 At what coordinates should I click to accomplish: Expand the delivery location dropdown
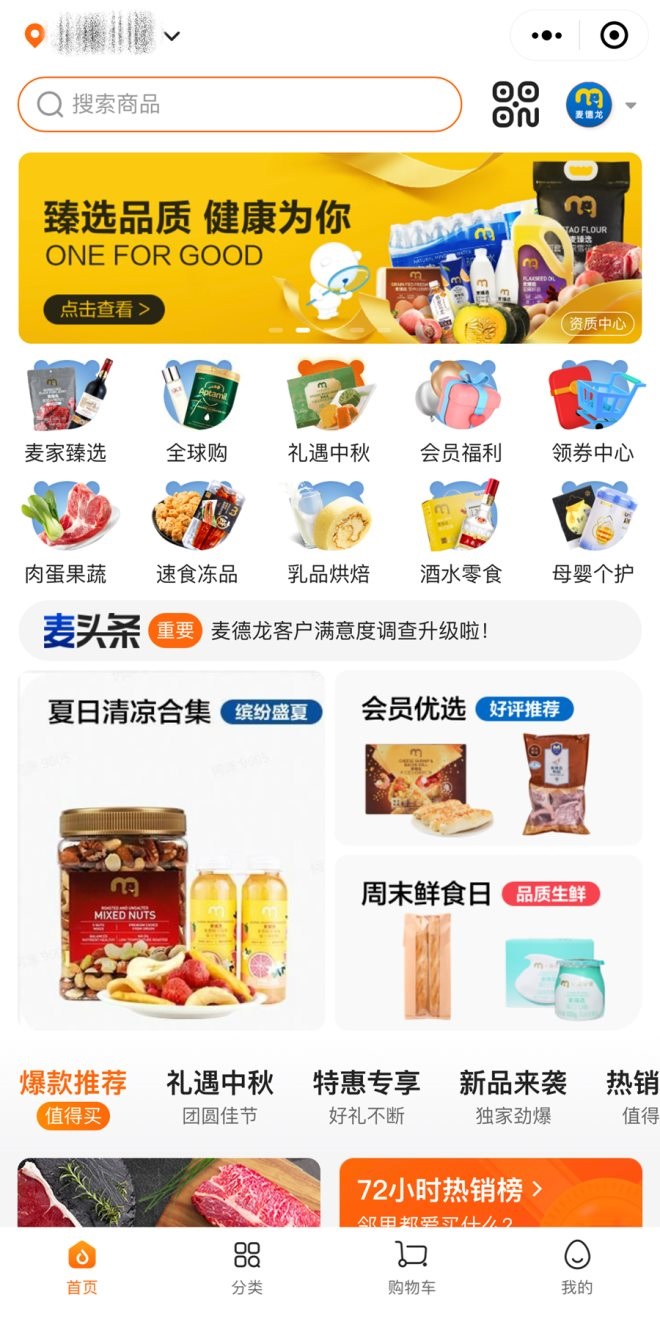coord(172,36)
